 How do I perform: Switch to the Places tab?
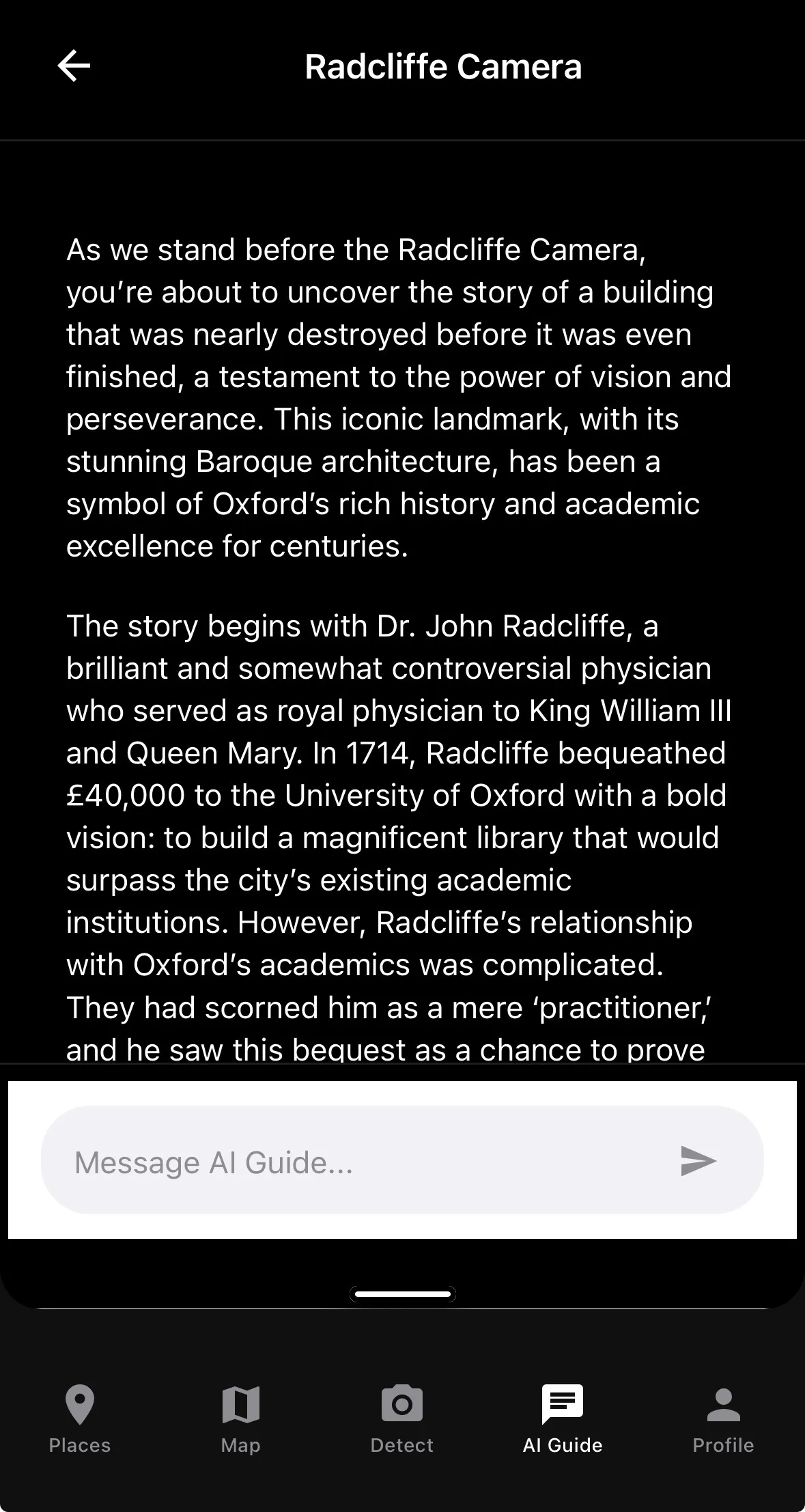pyautogui.click(x=80, y=1419)
